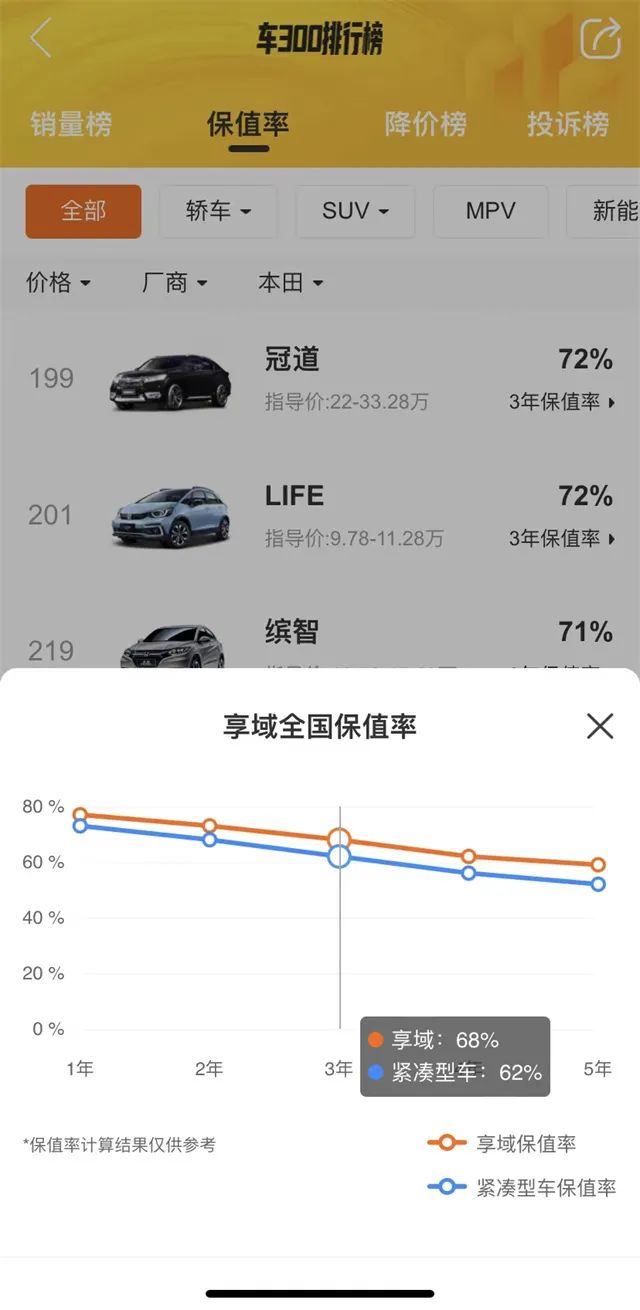Expand the SUV category dropdown
Screen dimensions: 640x1310
point(355,211)
